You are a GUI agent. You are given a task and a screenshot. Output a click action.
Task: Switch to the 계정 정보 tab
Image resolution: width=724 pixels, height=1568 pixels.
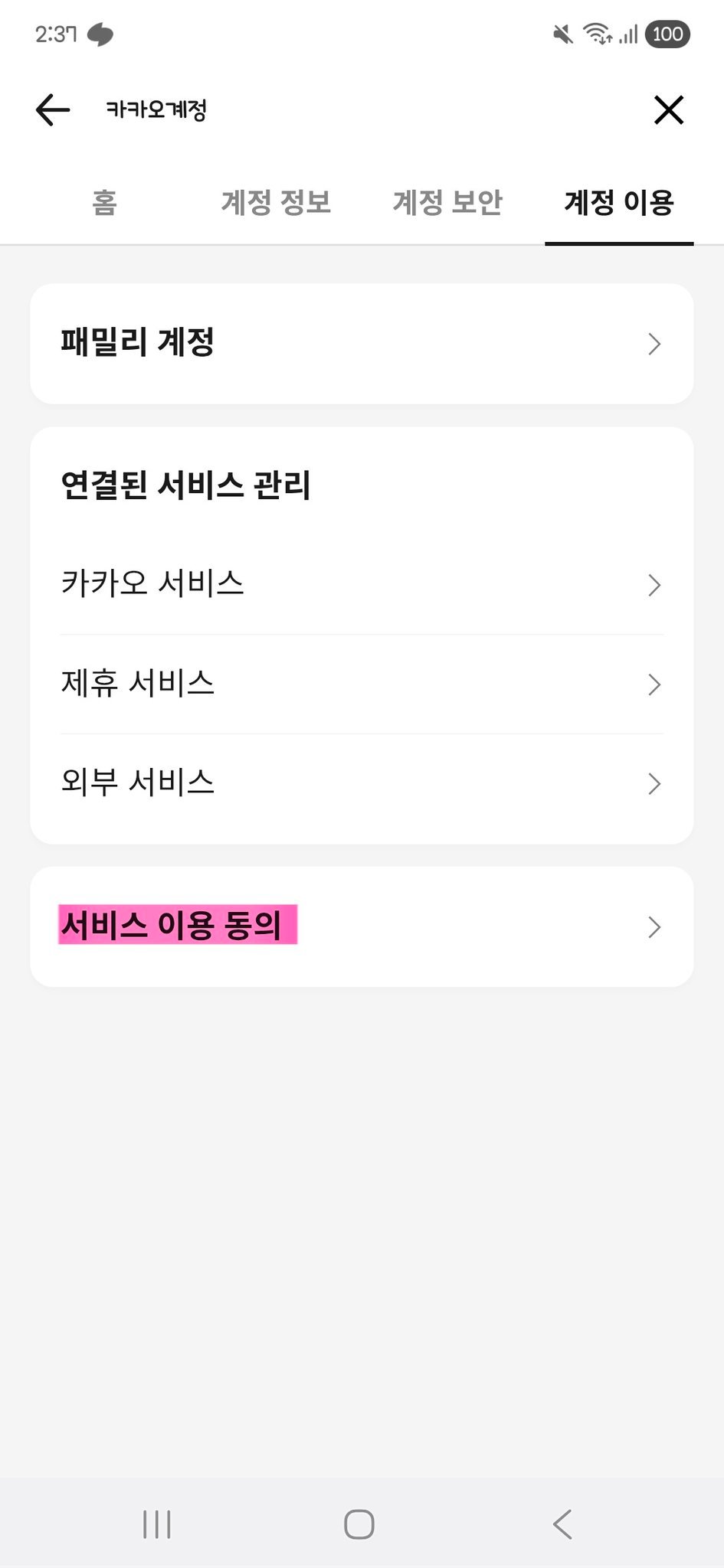click(x=276, y=203)
